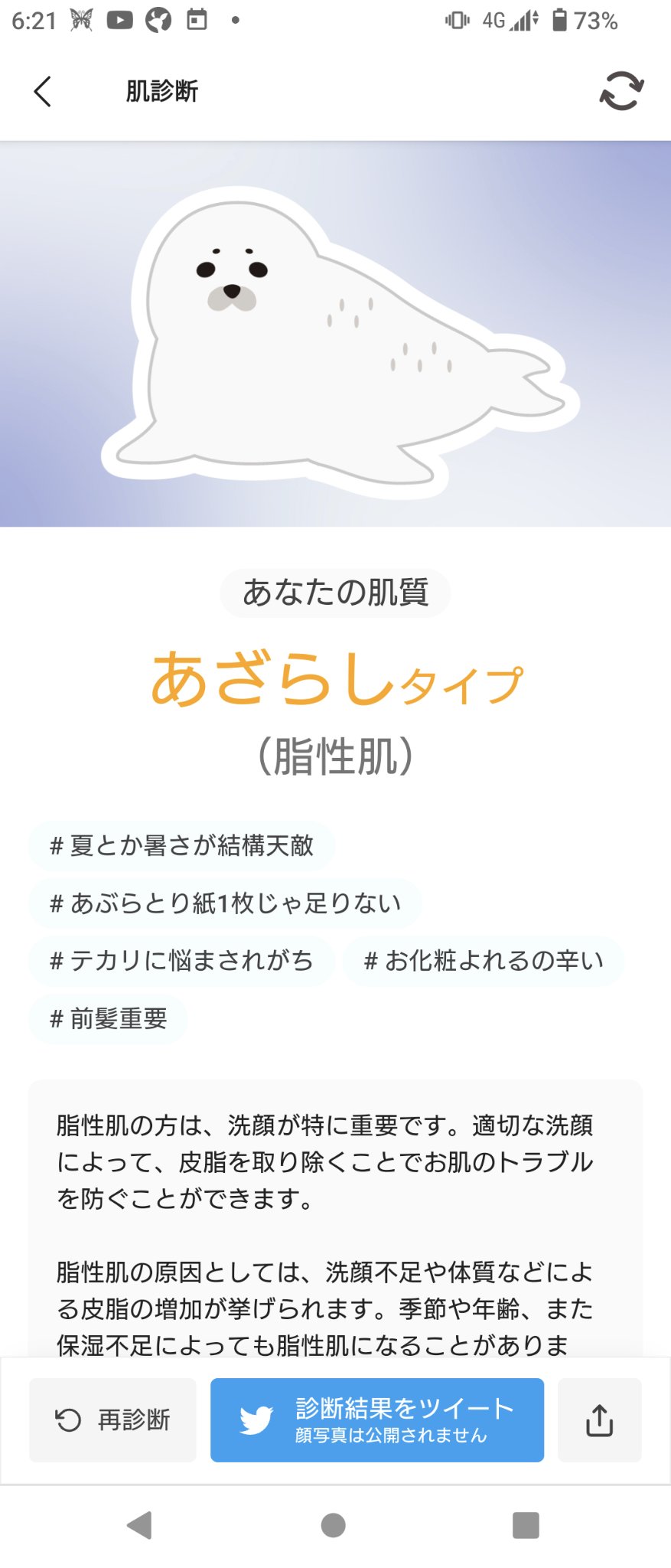Tap the back arrow next to 肌診断
The width and height of the screenshot is (671, 1568).
[x=42, y=91]
